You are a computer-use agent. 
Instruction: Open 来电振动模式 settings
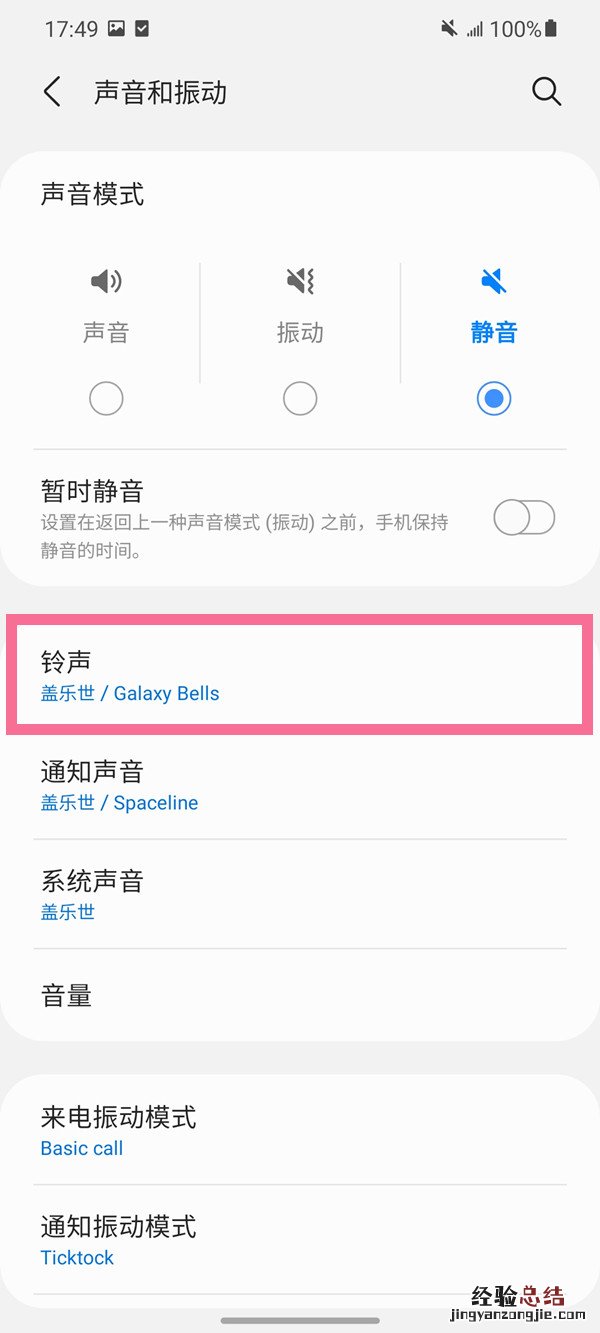[x=300, y=1131]
